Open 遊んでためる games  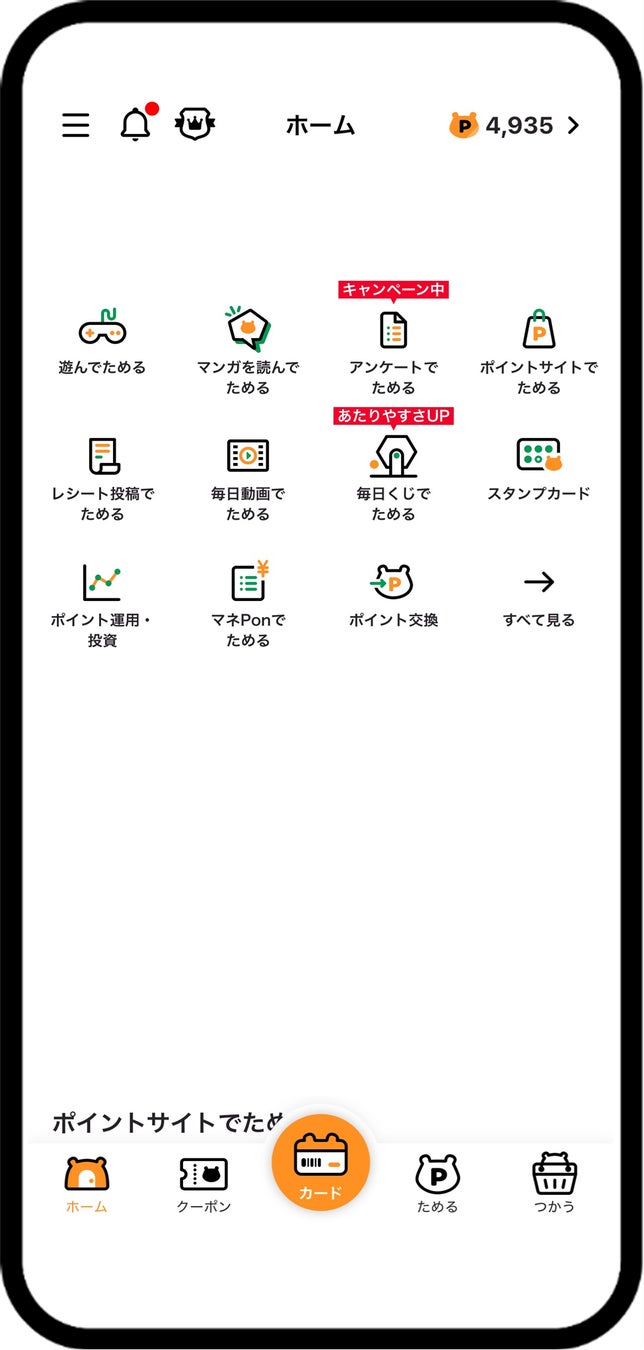coord(102,341)
